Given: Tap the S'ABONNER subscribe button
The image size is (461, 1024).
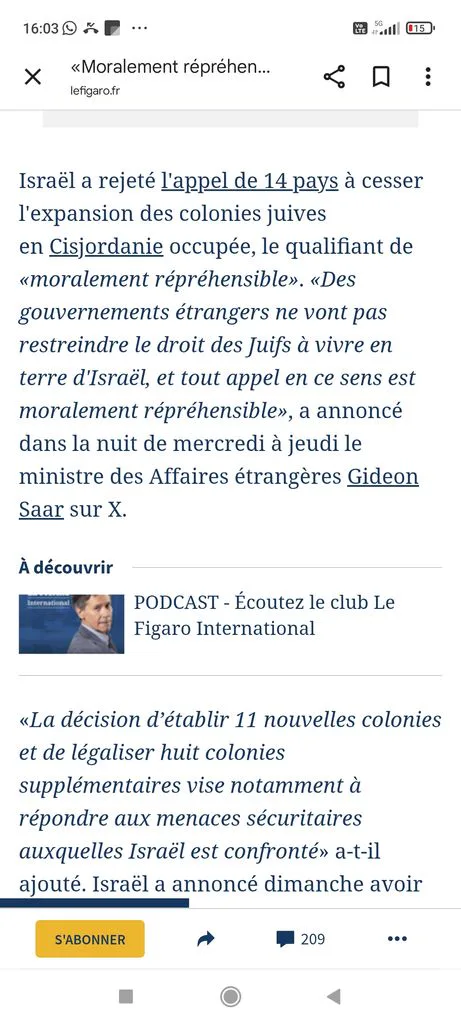Looking at the screenshot, I should 90,939.
